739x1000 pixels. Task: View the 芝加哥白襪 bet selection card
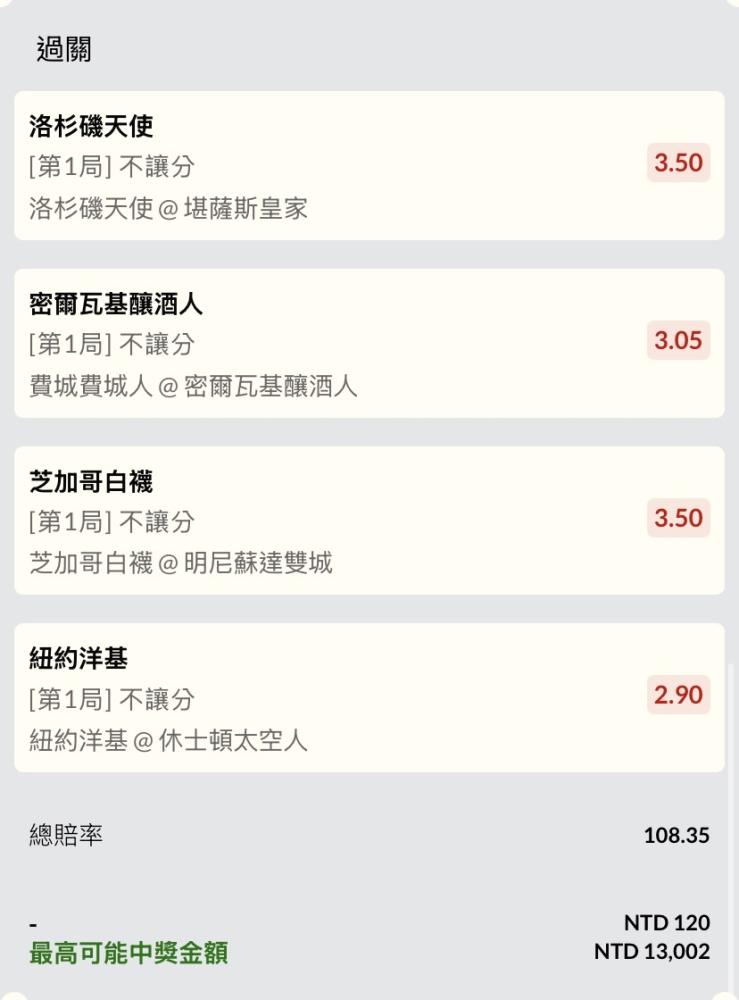tap(368, 521)
